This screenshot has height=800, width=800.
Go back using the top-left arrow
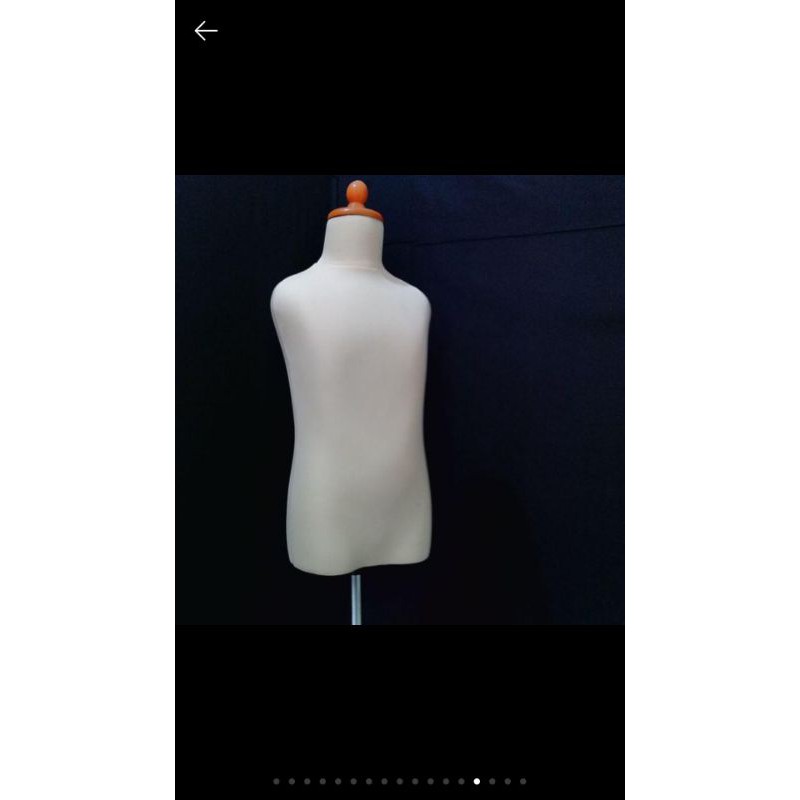point(206,31)
